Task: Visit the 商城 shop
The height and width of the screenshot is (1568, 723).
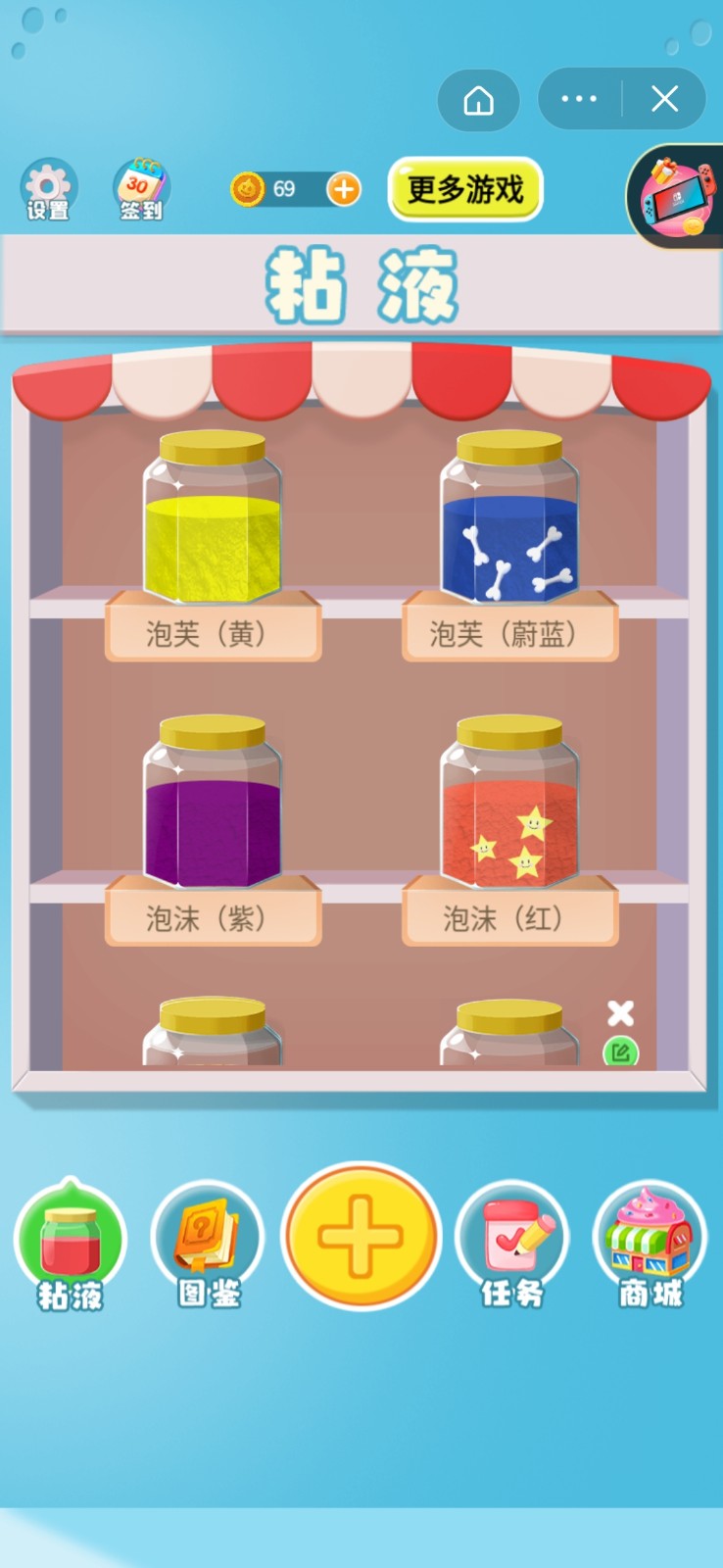Action: point(650,1245)
